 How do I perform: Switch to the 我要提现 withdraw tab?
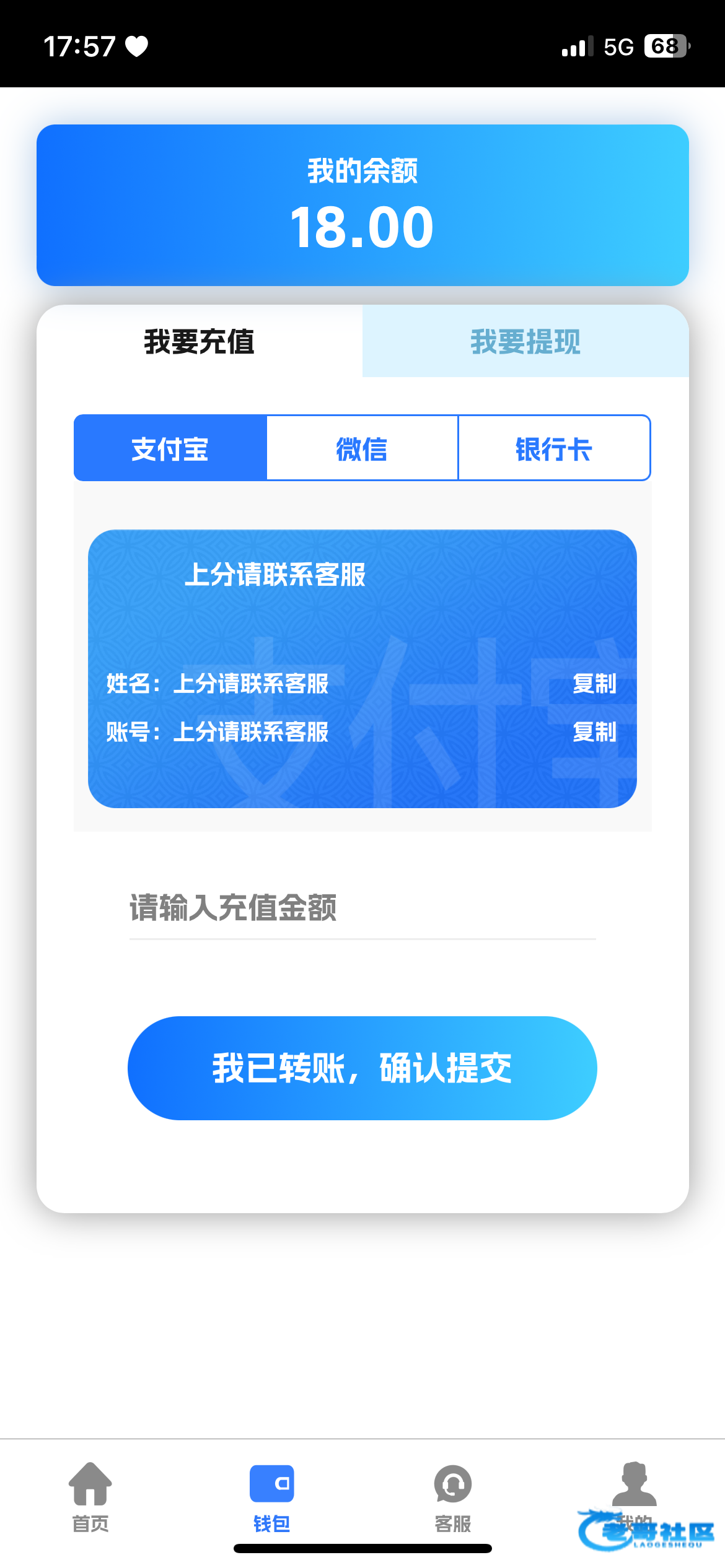coord(525,341)
